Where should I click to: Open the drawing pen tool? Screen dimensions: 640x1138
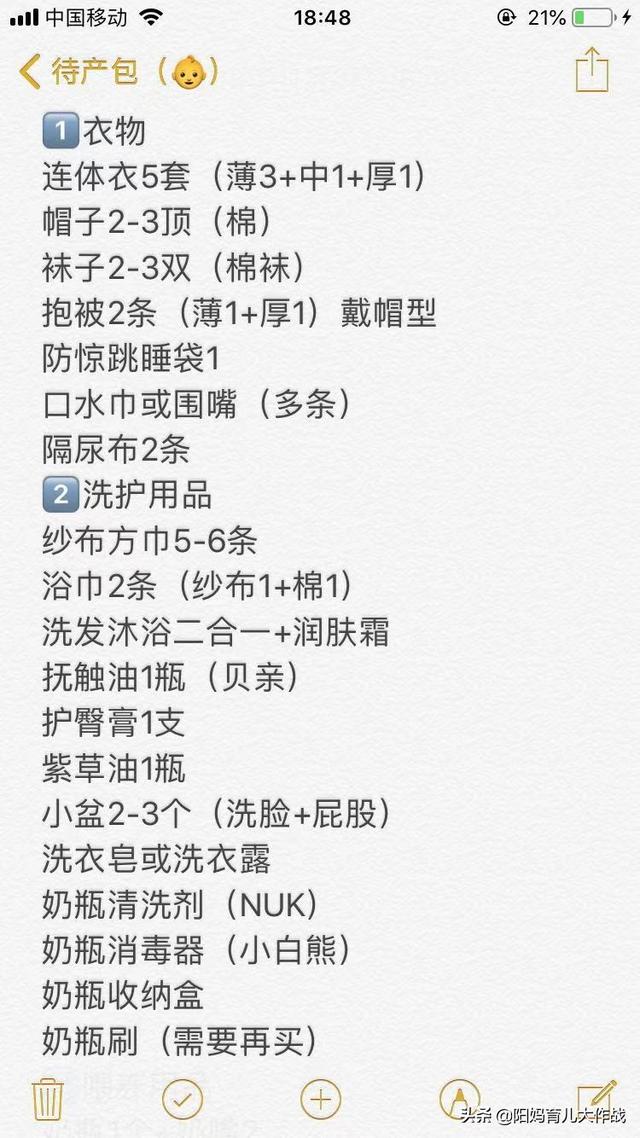pyautogui.click(x=459, y=1098)
